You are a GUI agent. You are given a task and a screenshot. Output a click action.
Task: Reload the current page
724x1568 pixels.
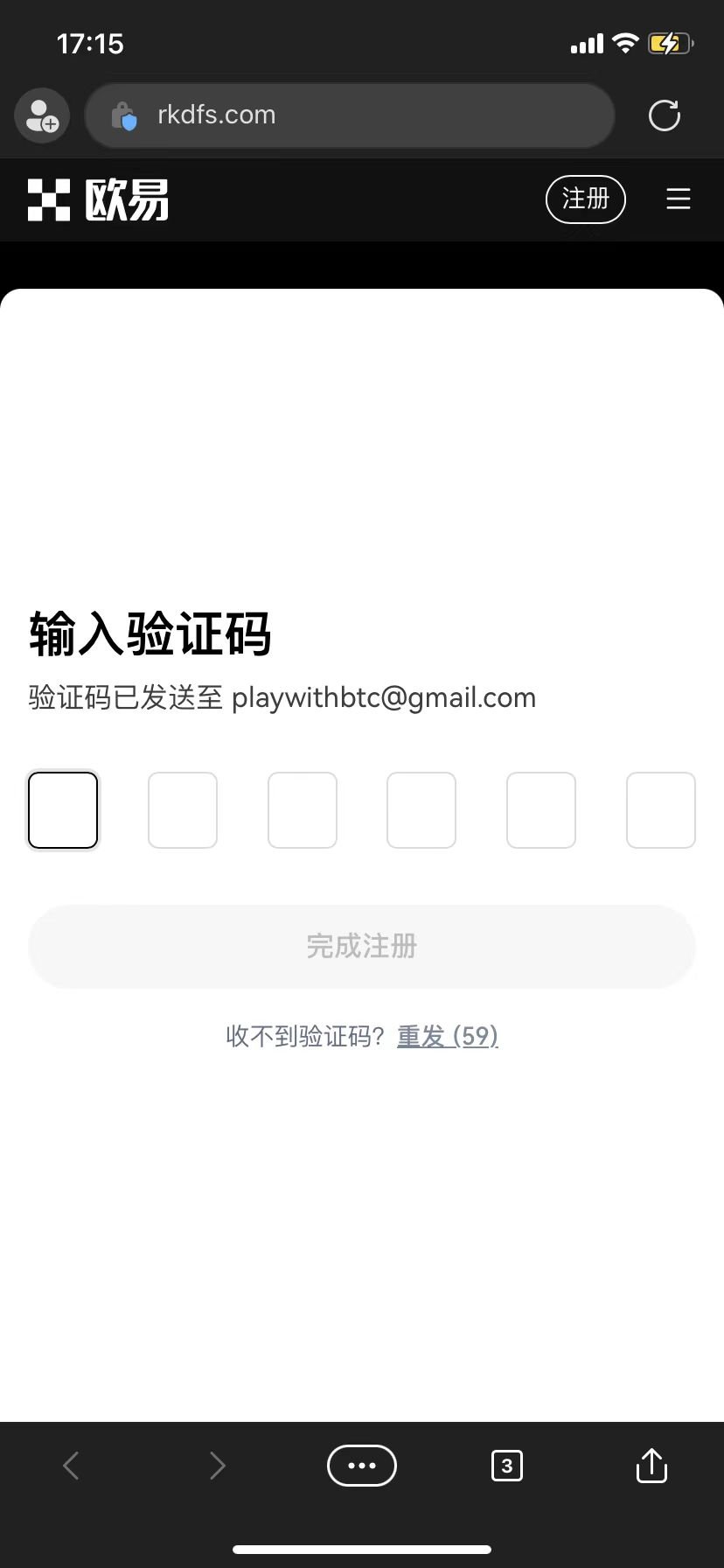pos(664,115)
